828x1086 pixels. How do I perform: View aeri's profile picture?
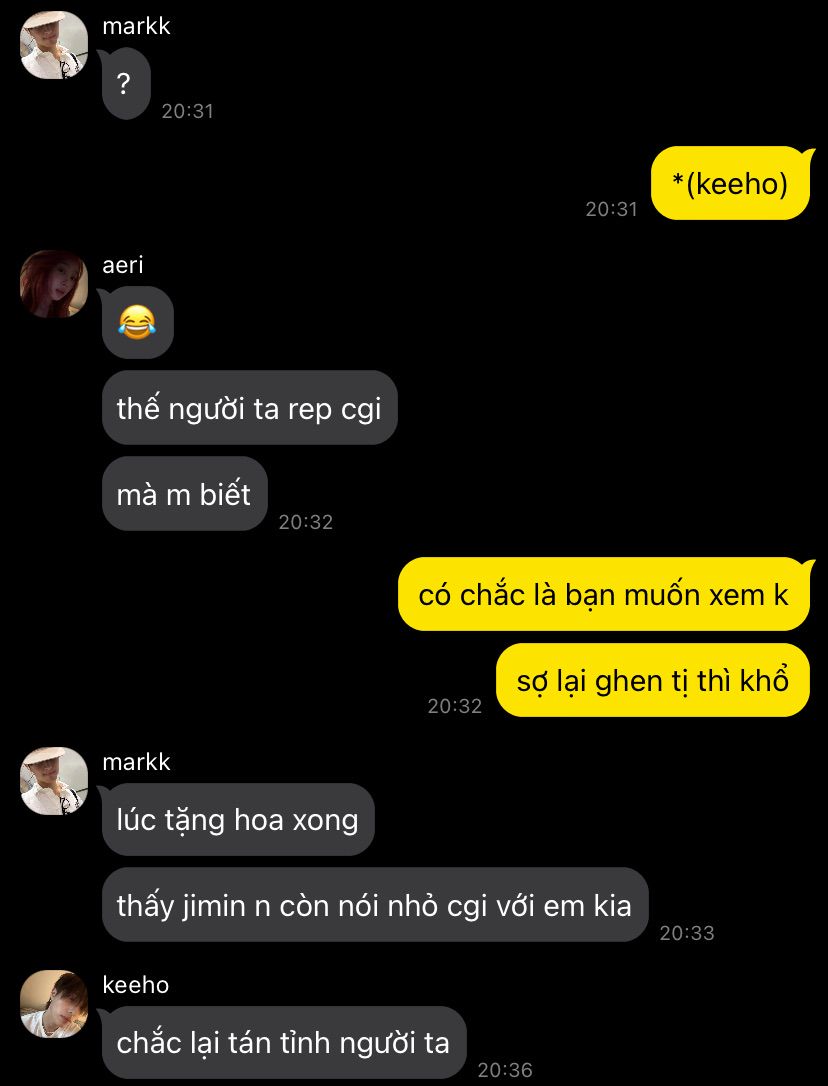tap(54, 283)
